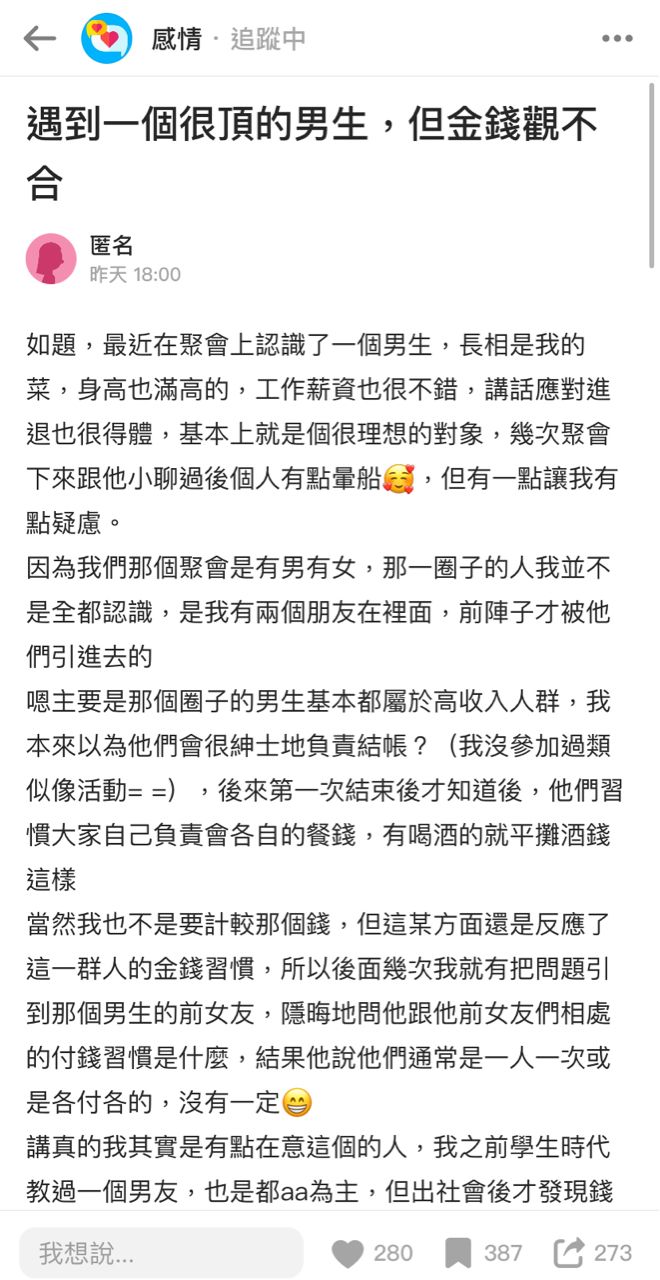Toggle the 追蹤中 follow status
The height and width of the screenshot is (1280, 660).
click(x=268, y=39)
